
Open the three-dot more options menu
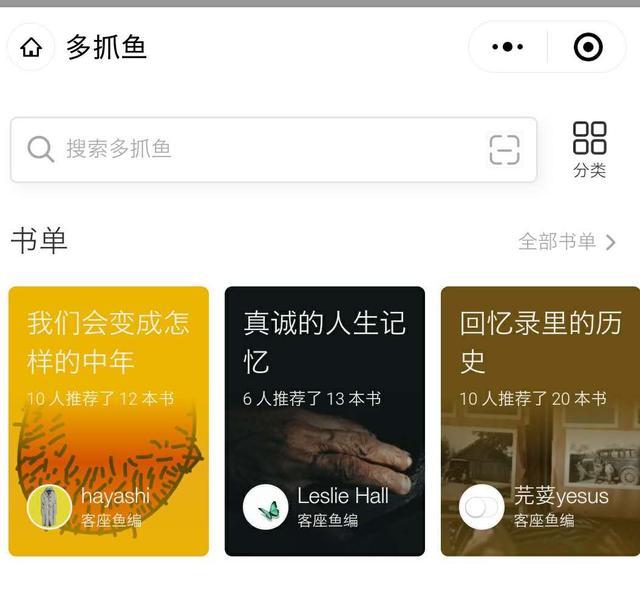(x=508, y=47)
